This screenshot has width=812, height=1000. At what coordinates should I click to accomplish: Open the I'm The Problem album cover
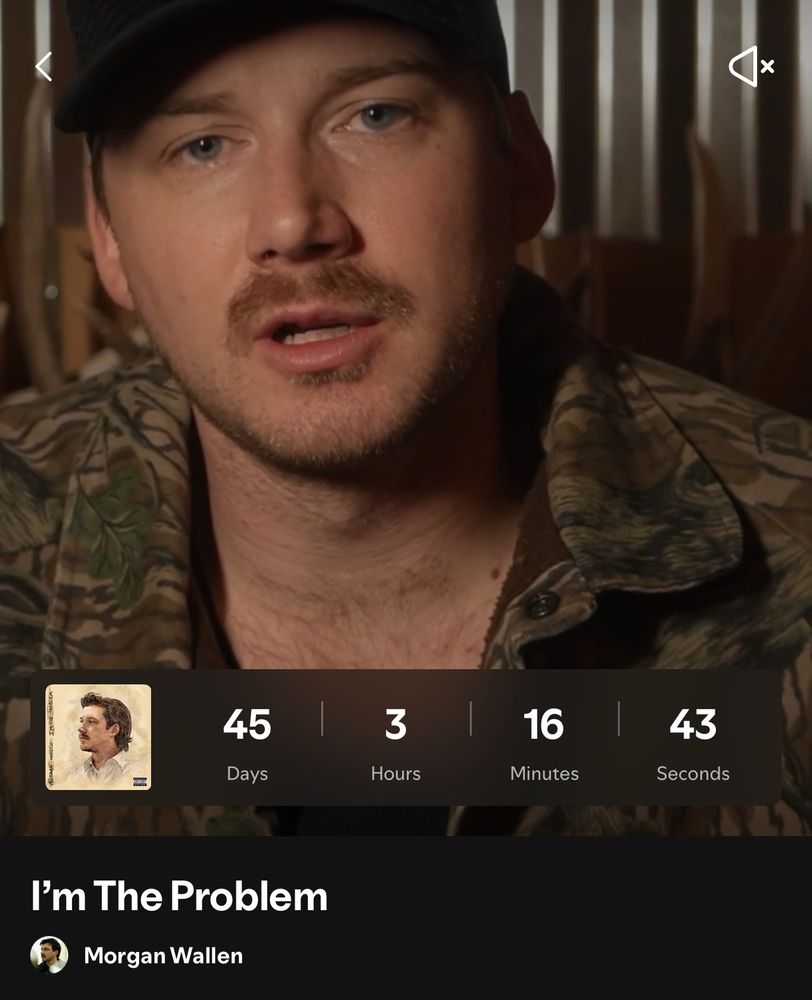pos(98,737)
